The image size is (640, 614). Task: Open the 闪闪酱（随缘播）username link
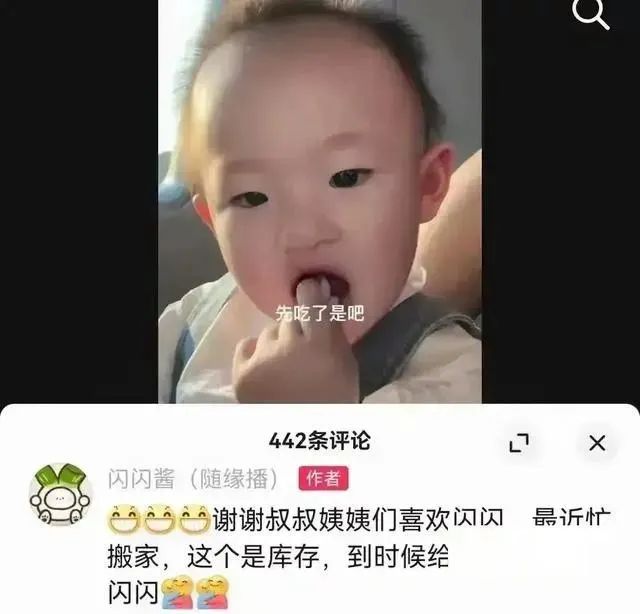[x=193, y=478]
